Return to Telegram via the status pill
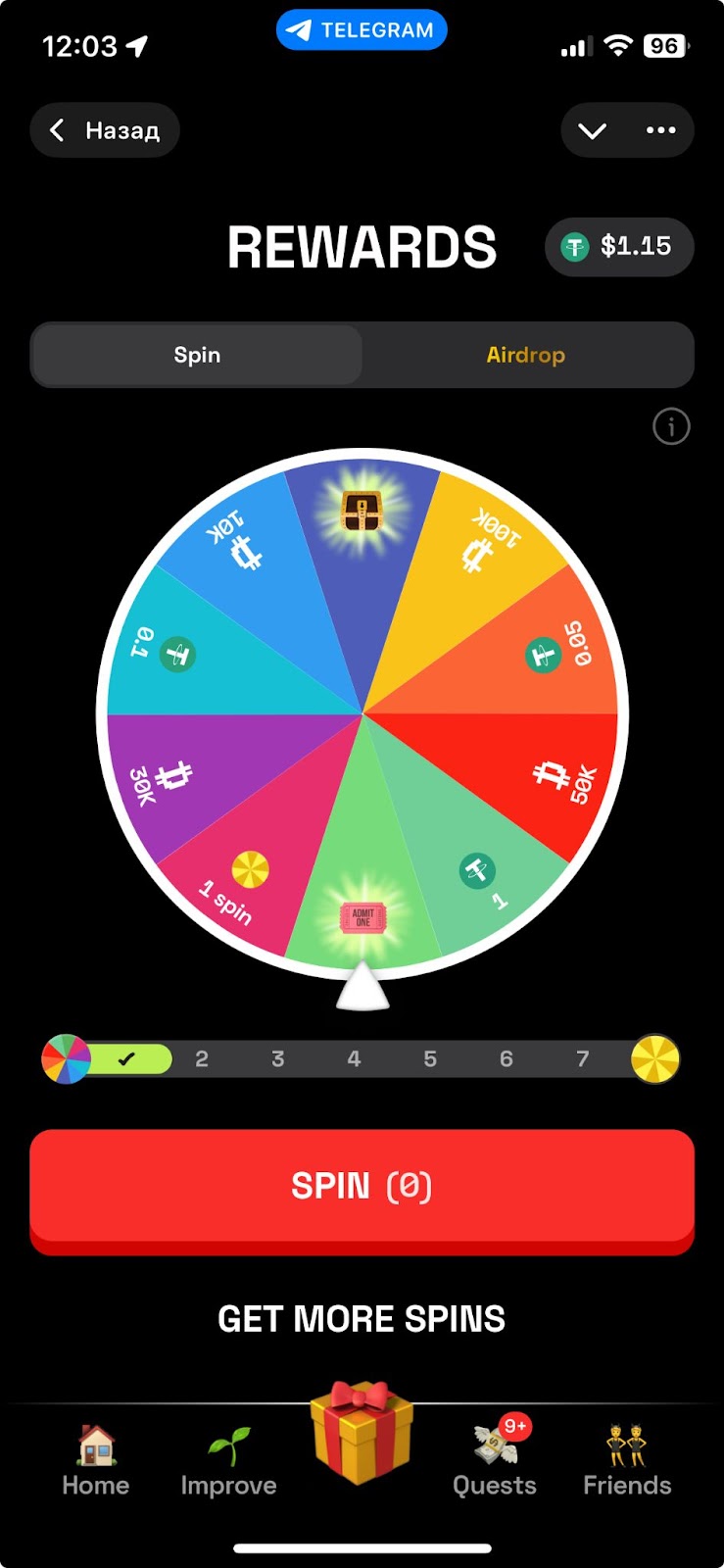724x1568 pixels. coord(362,30)
